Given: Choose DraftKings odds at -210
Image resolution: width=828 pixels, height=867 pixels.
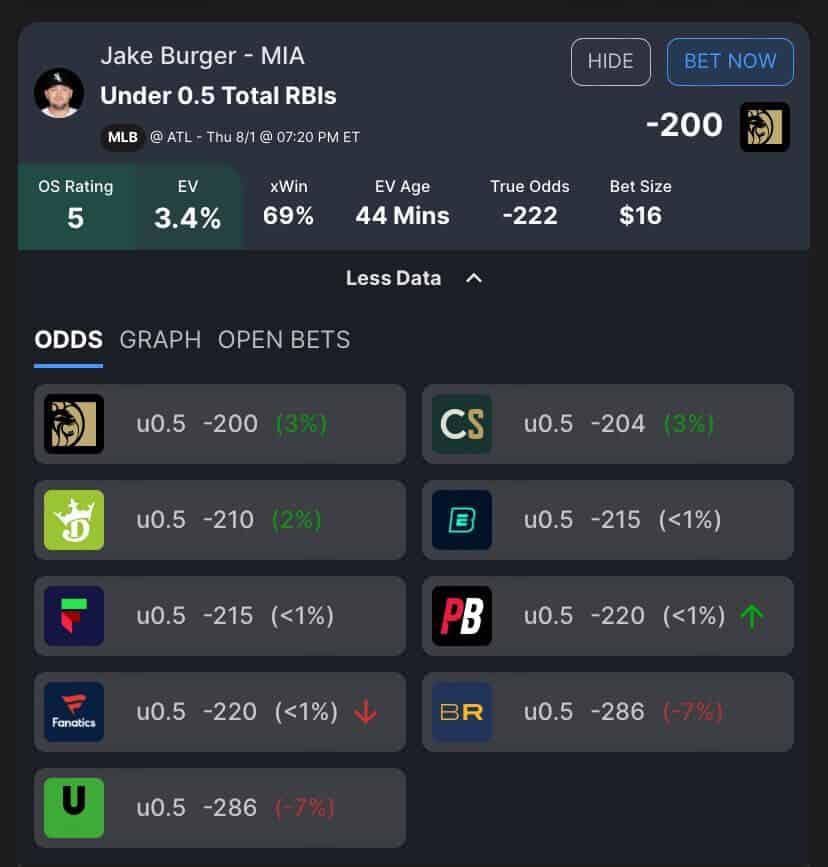Looking at the screenshot, I should pos(220,520).
